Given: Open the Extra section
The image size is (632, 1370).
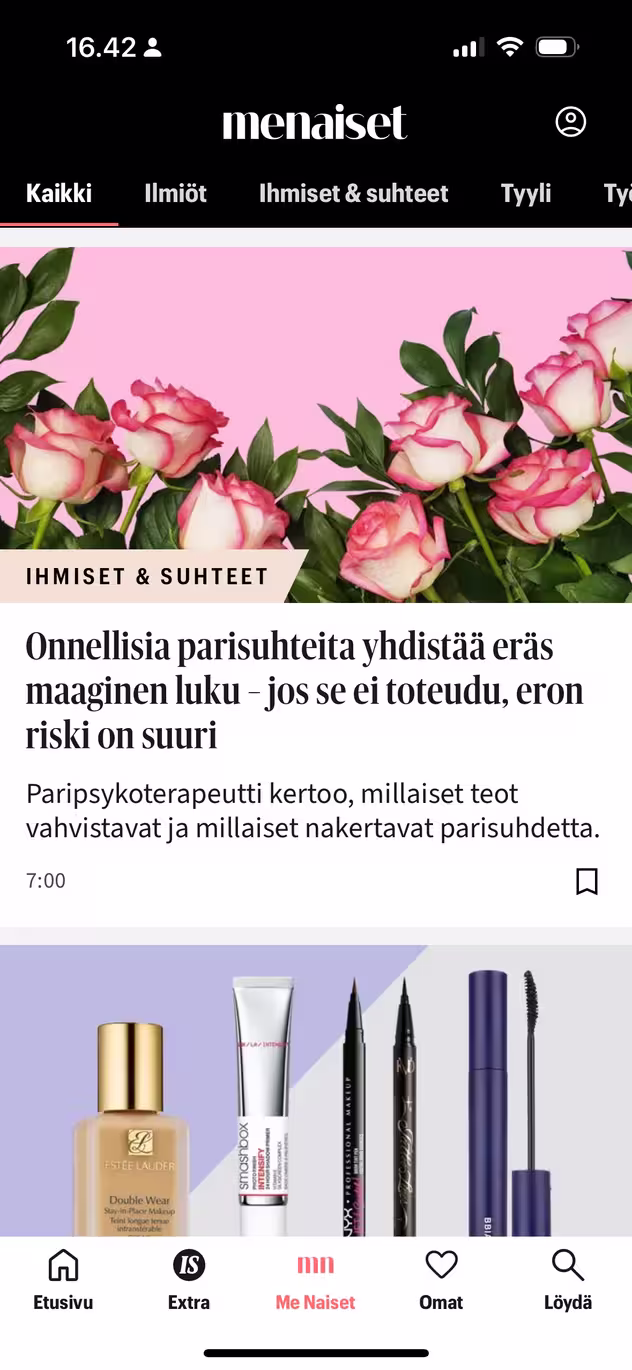Looking at the screenshot, I should [189, 1280].
